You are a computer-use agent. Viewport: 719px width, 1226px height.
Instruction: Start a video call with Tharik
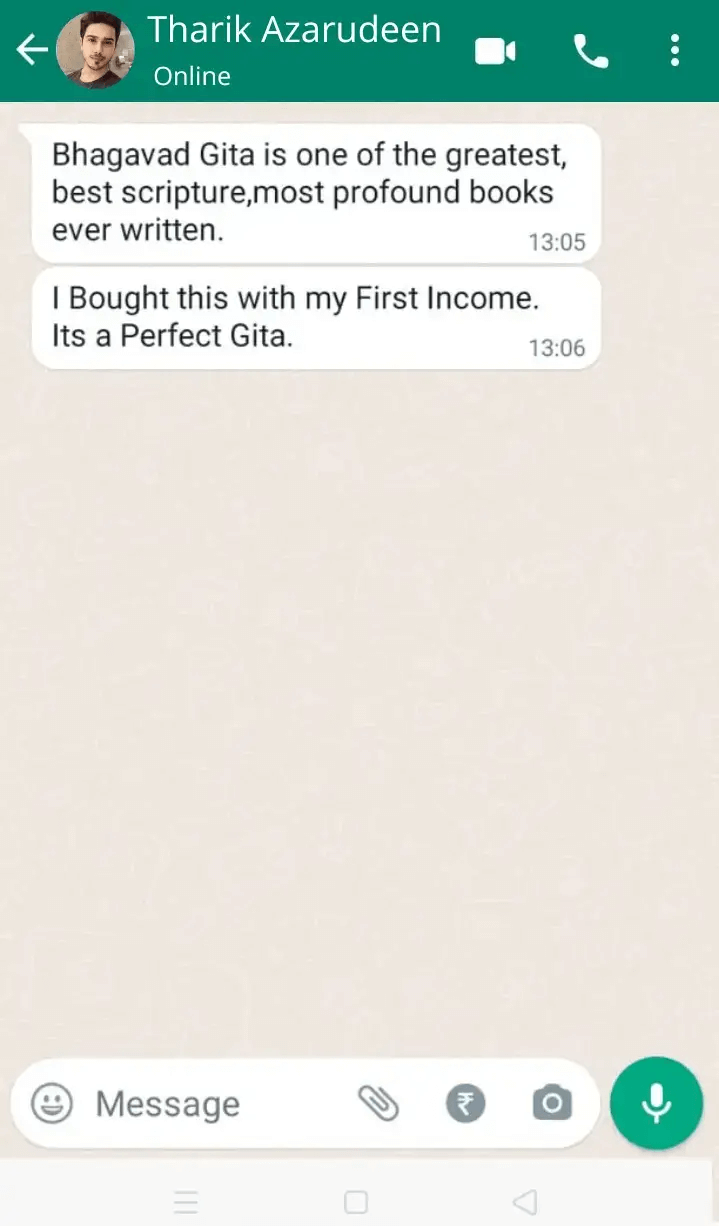click(495, 50)
